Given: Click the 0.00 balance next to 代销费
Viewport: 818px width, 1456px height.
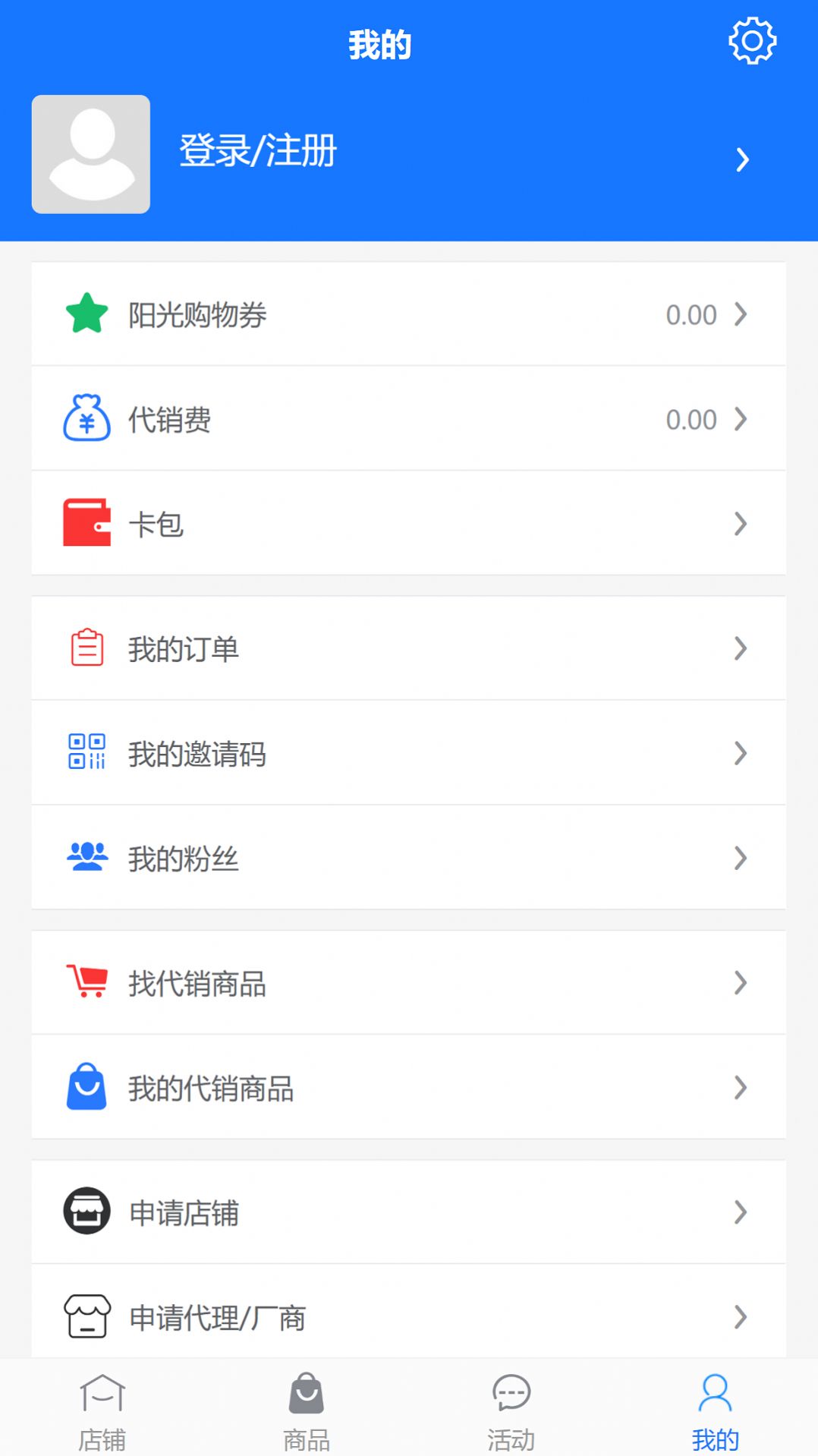Looking at the screenshot, I should pyautogui.click(x=691, y=419).
